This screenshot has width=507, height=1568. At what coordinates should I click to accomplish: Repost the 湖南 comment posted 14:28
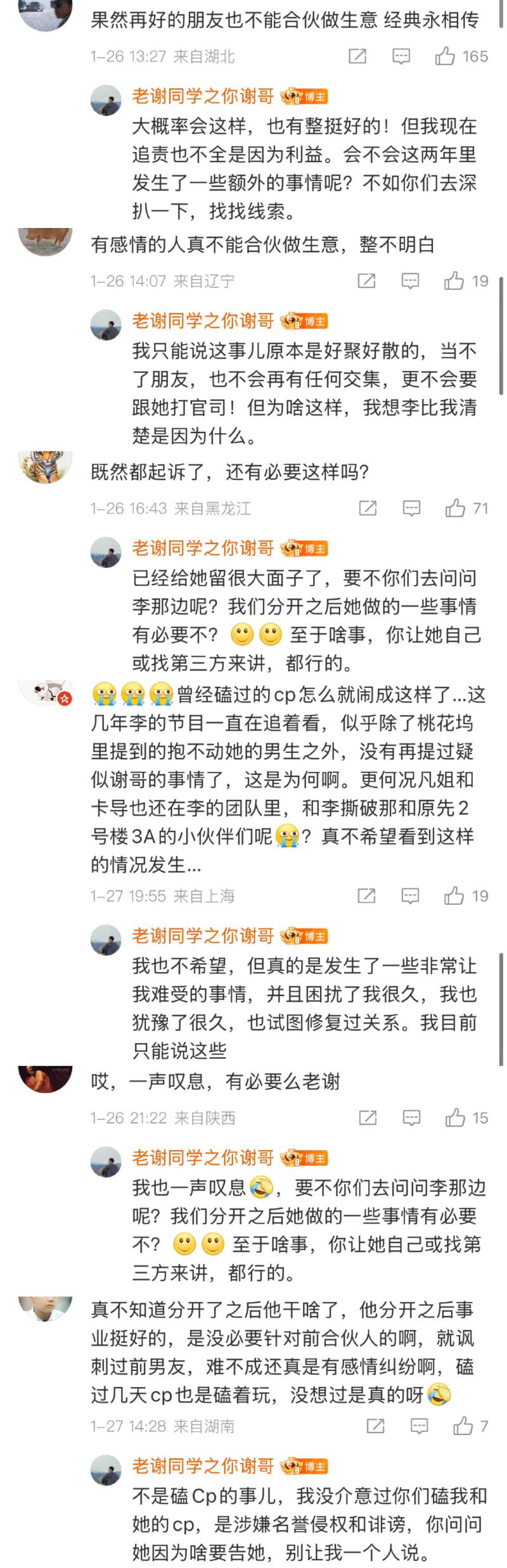(375, 1426)
